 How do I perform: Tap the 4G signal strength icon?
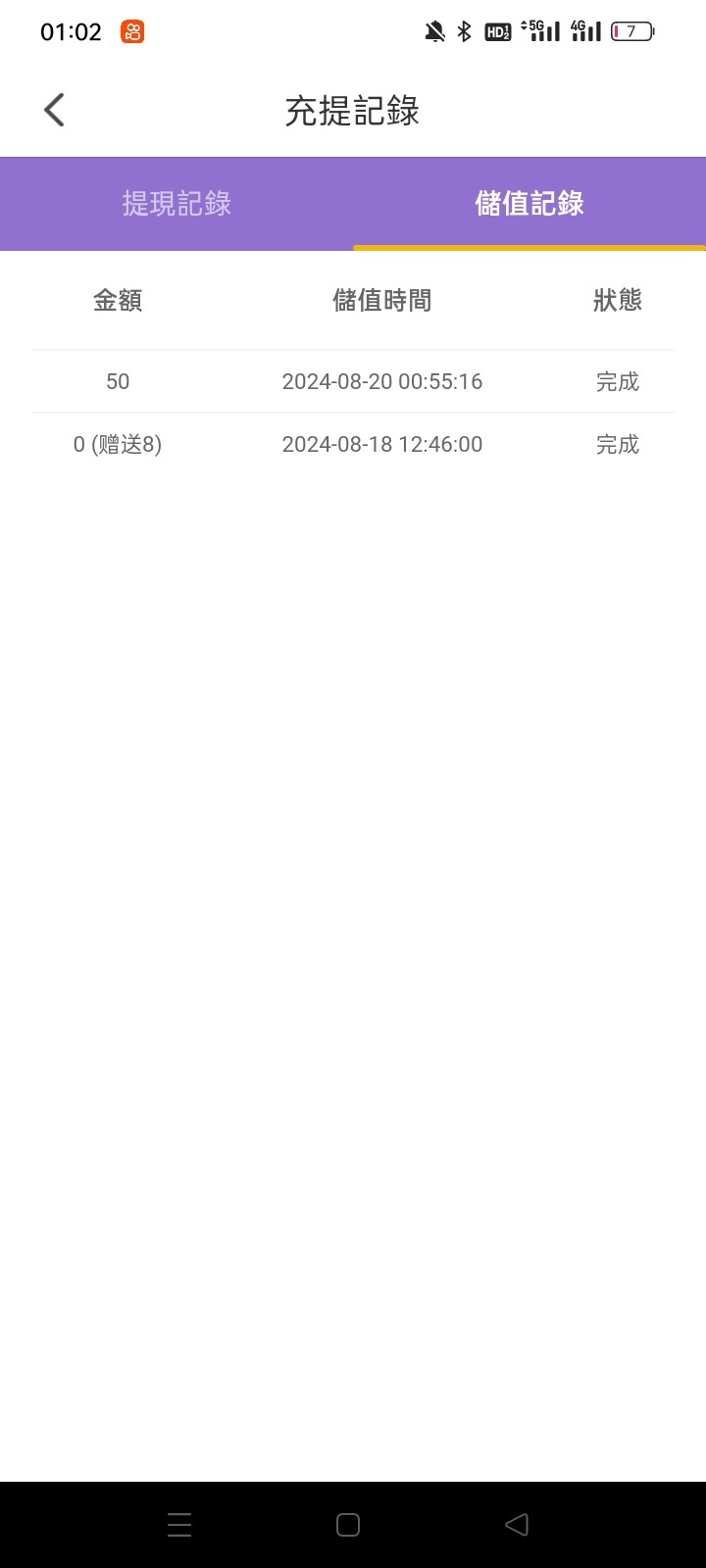(585, 31)
